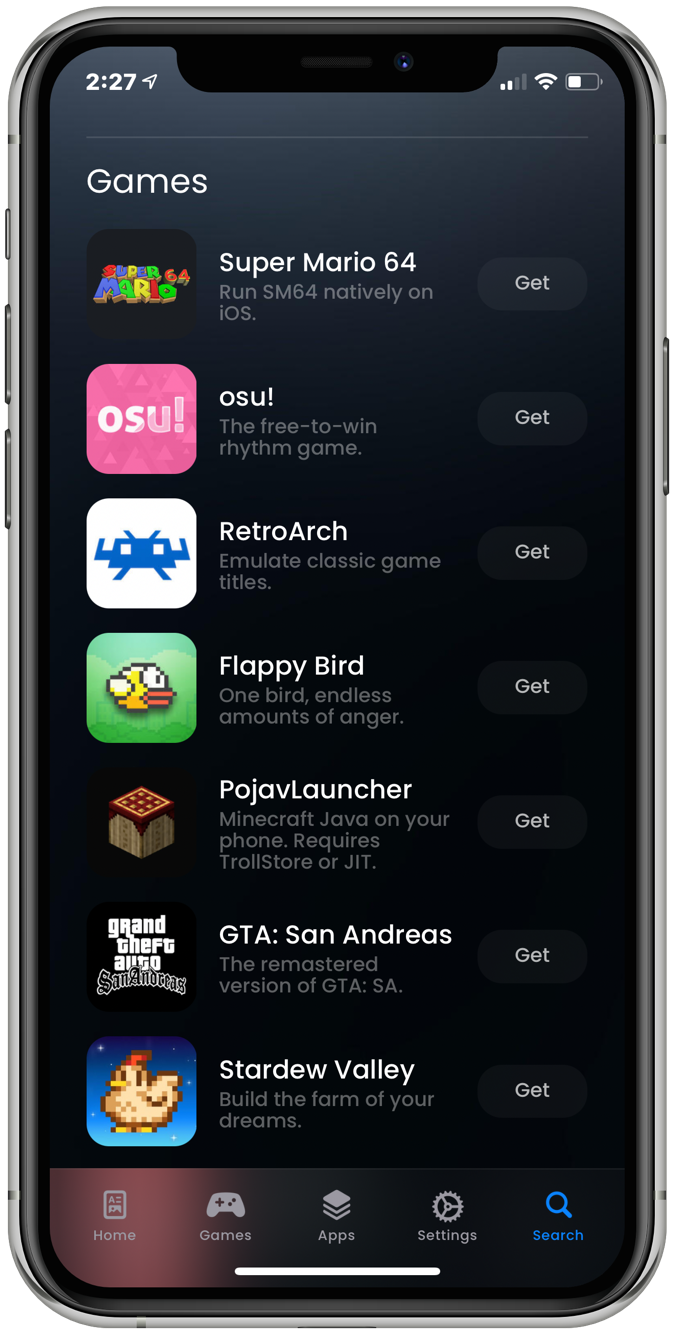This screenshot has height=1336, width=675.
Task: Get GTA: San Andreas
Action: (x=531, y=955)
